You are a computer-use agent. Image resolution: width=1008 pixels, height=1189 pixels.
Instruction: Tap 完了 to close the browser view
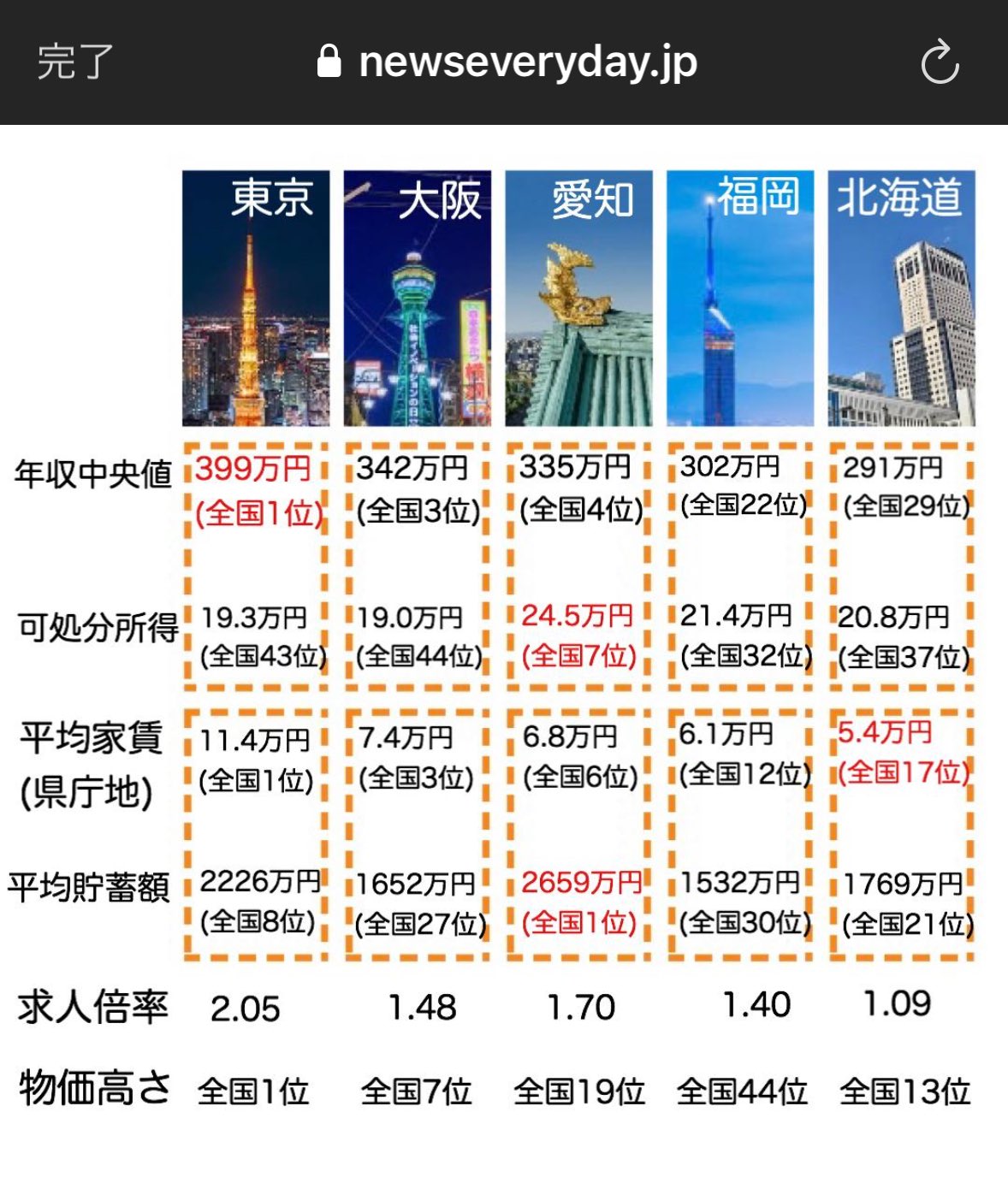(x=74, y=62)
